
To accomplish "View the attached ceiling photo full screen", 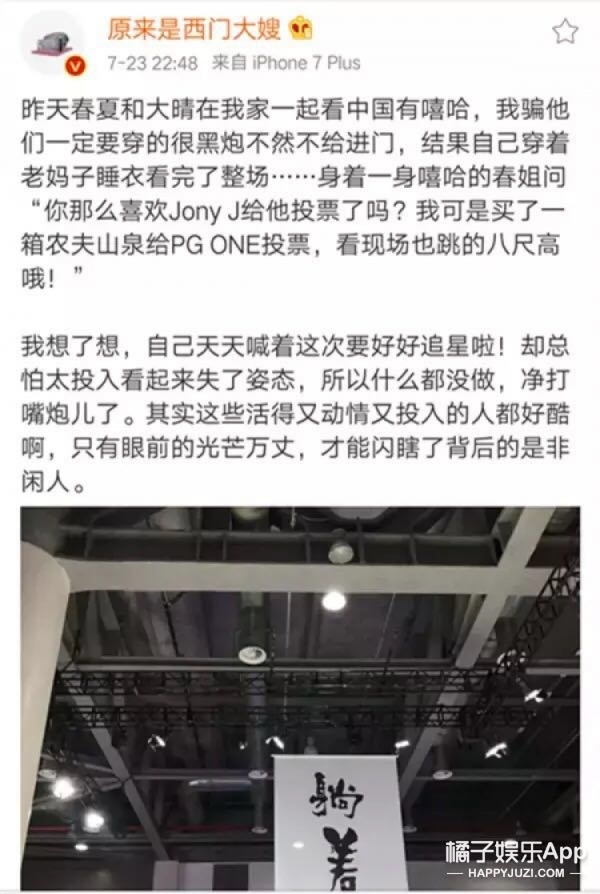I will point(300,690).
